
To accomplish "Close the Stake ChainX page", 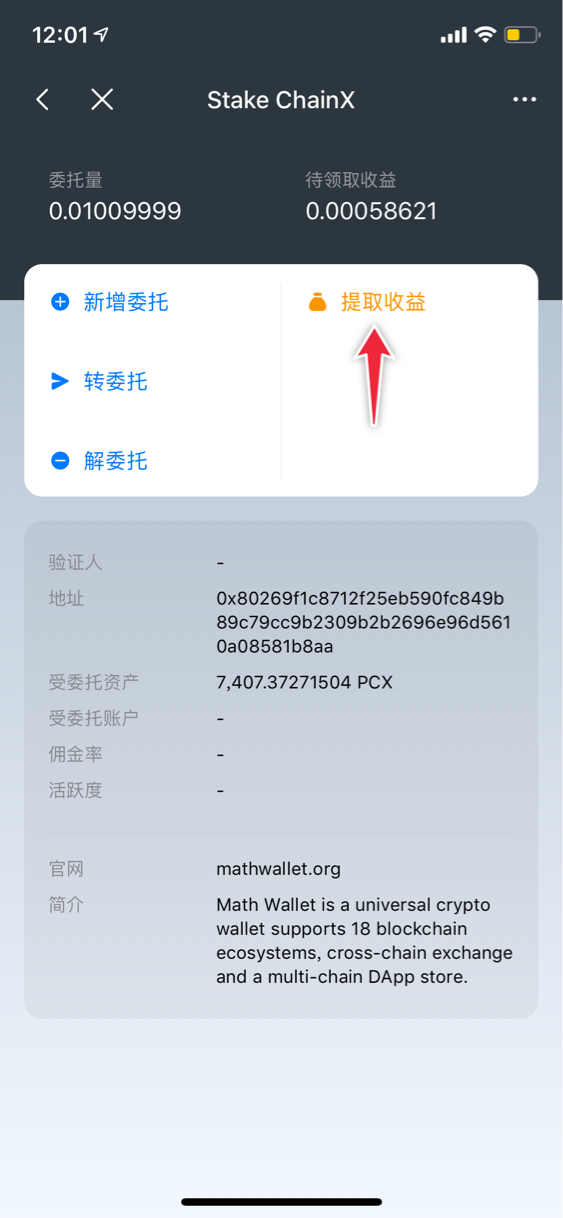I will [x=102, y=99].
